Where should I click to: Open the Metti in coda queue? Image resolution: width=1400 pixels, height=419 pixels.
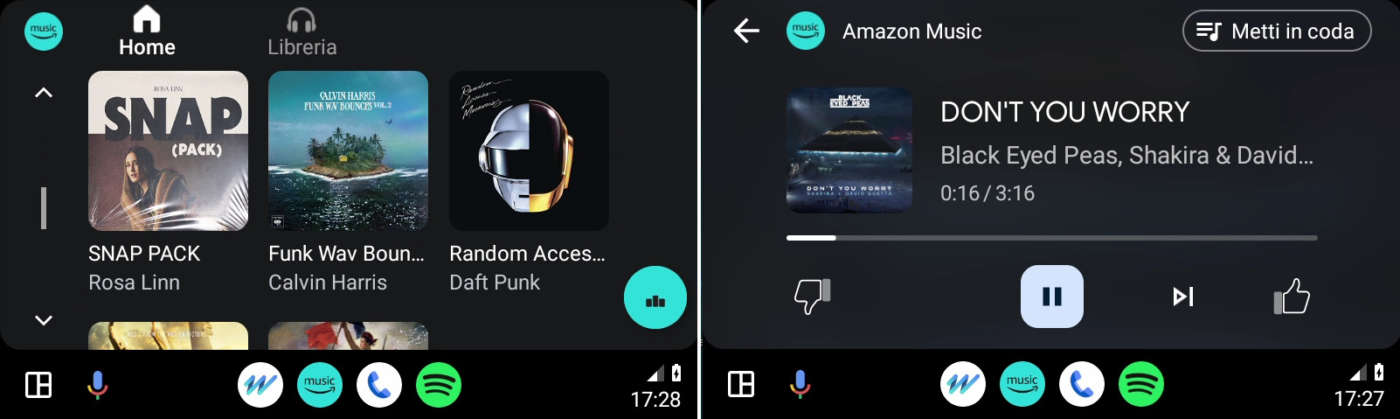click(x=1276, y=31)
